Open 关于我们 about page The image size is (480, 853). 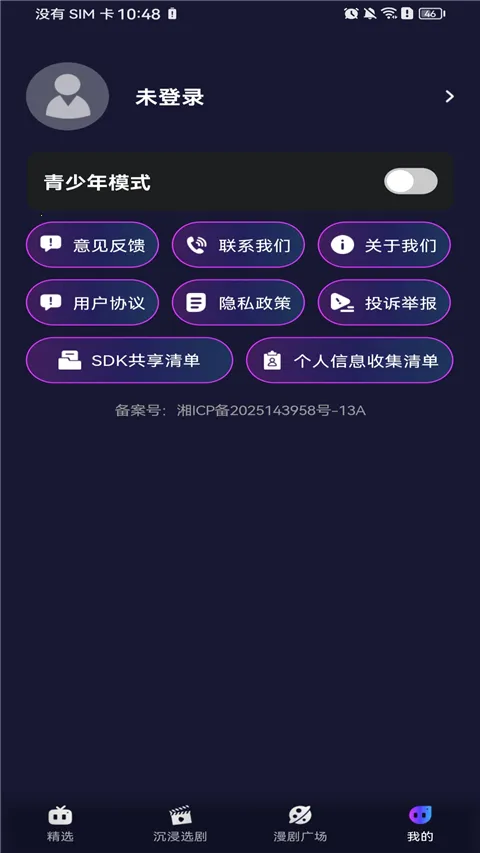384,245
